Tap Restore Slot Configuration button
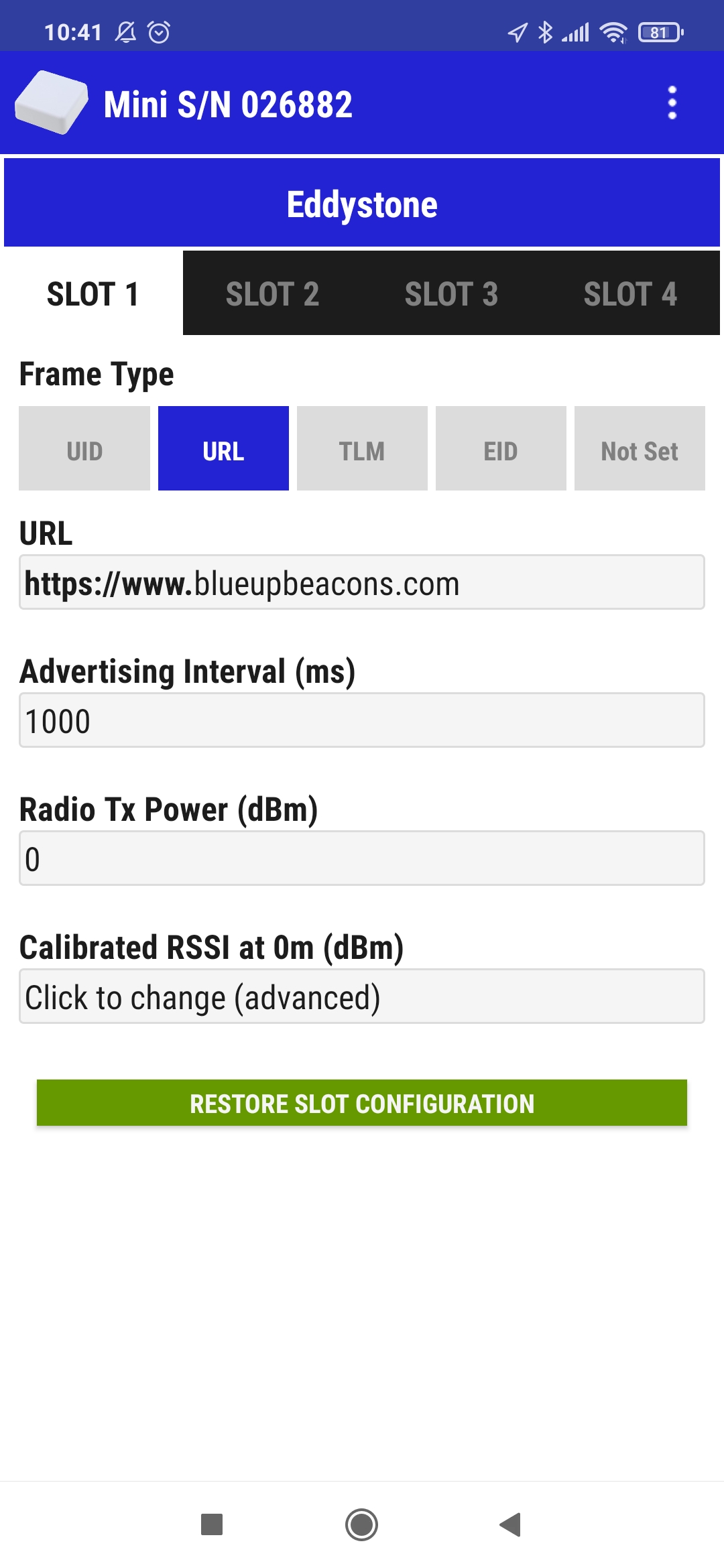This screenshot has height=1568, width=724. 362,1103
